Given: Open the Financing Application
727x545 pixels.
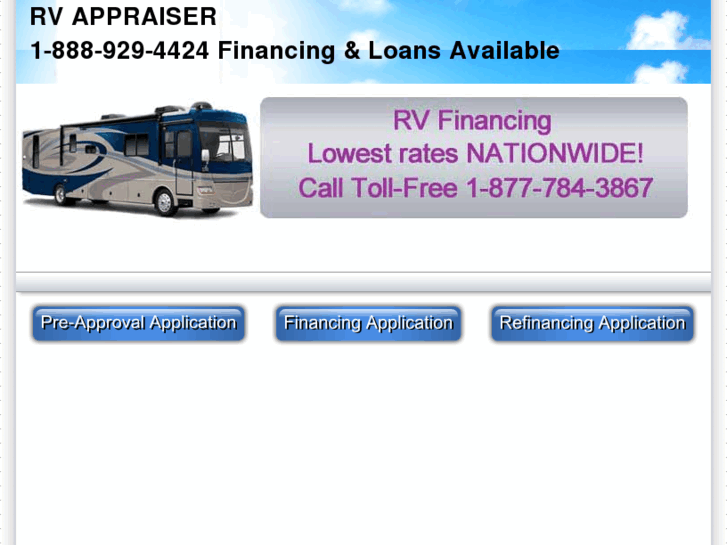Looking at the screenshot, I should (368, 323).
